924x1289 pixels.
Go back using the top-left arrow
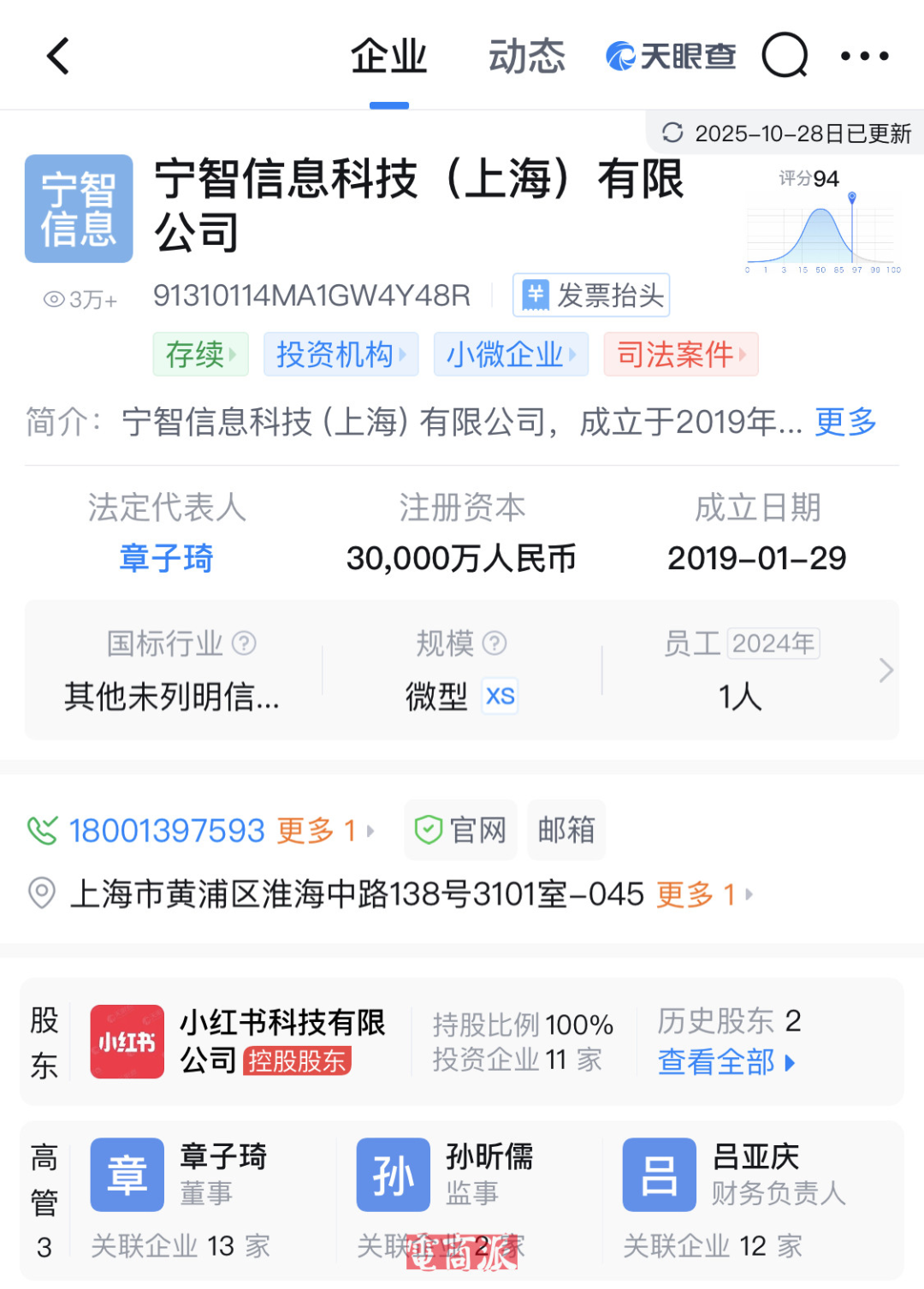coord(58,56)
